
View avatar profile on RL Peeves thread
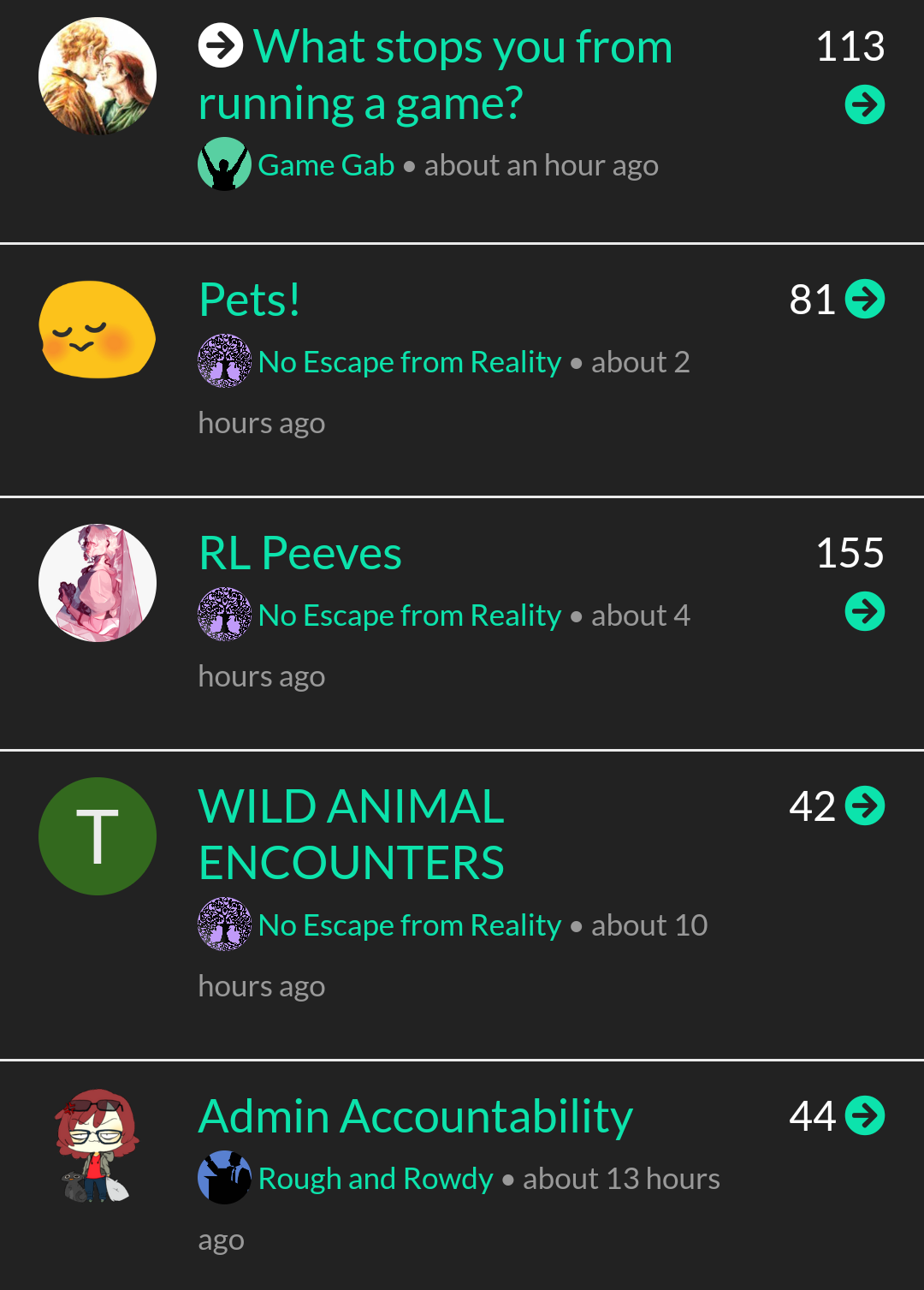98,583
